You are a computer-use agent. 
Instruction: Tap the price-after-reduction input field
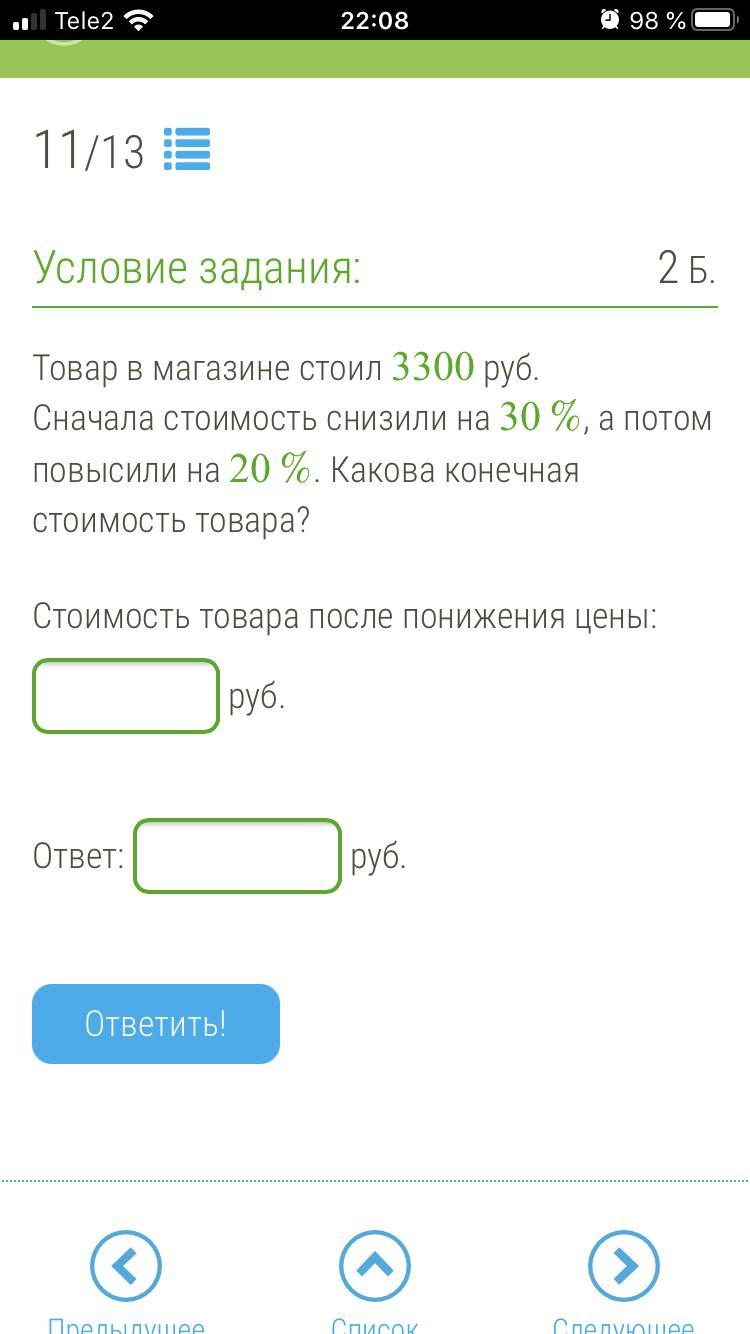coord(126,696)
